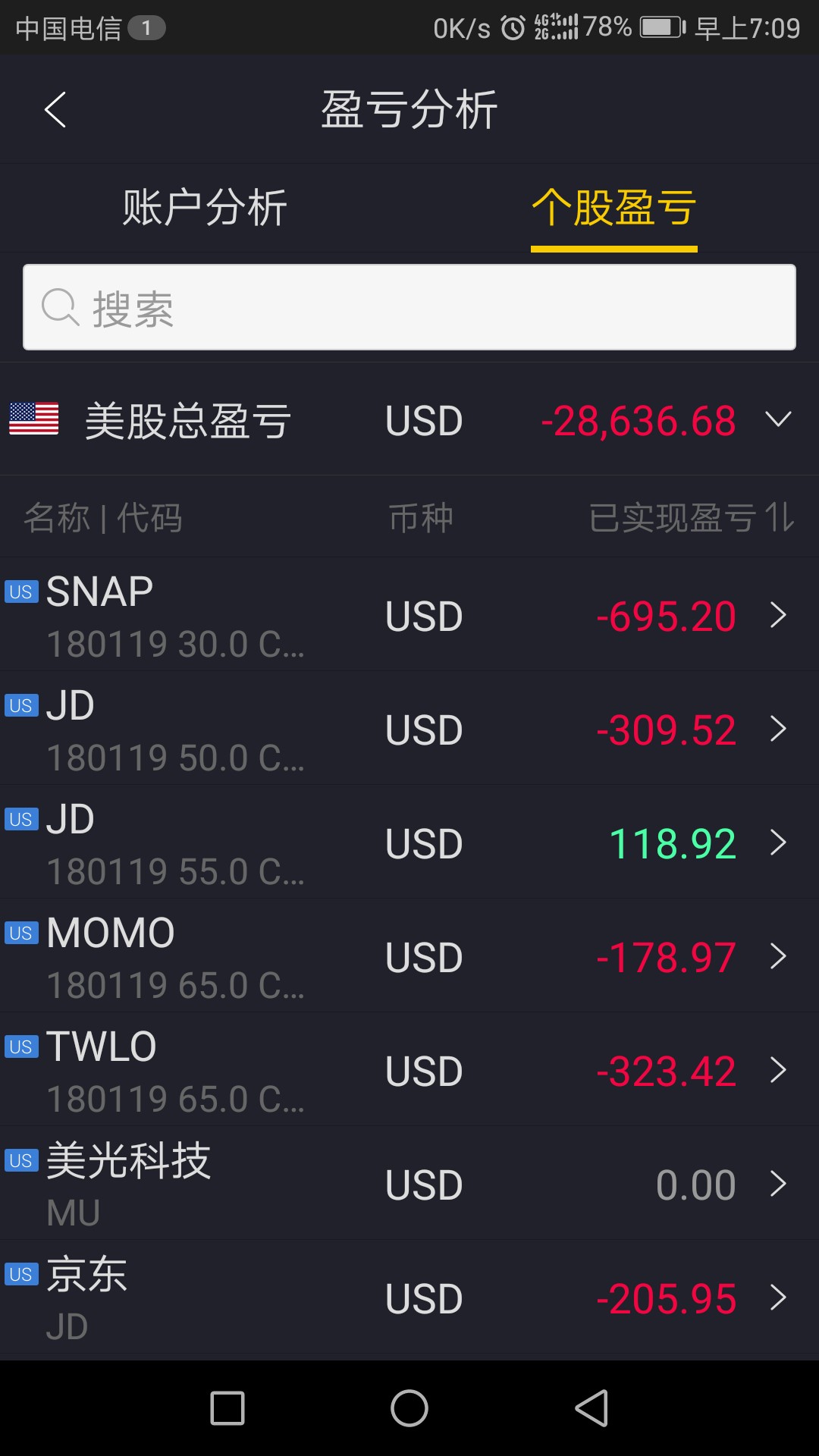
Task: Open 美光科技 MU stock row
Action: (x=409, y=1184)
